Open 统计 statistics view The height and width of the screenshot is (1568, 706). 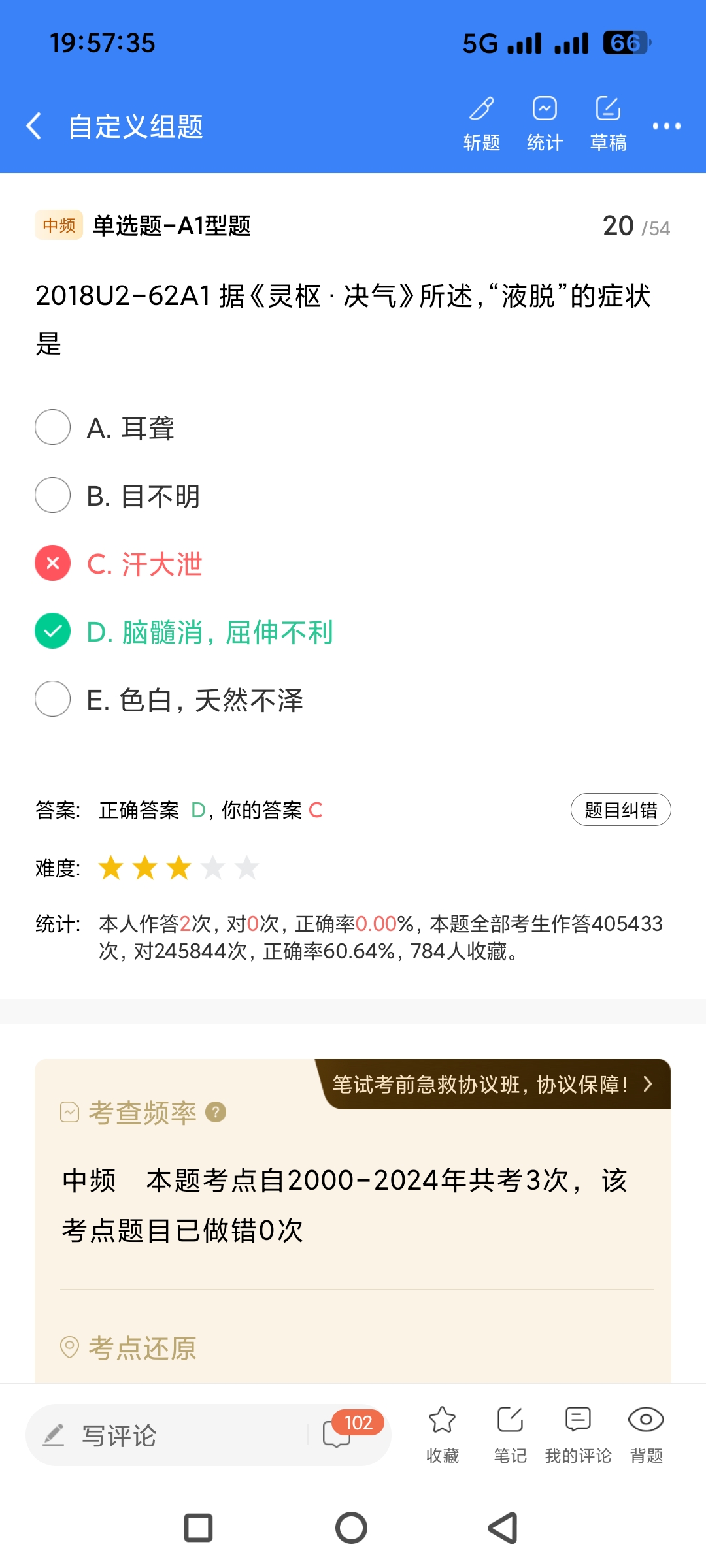pos(545,123)
